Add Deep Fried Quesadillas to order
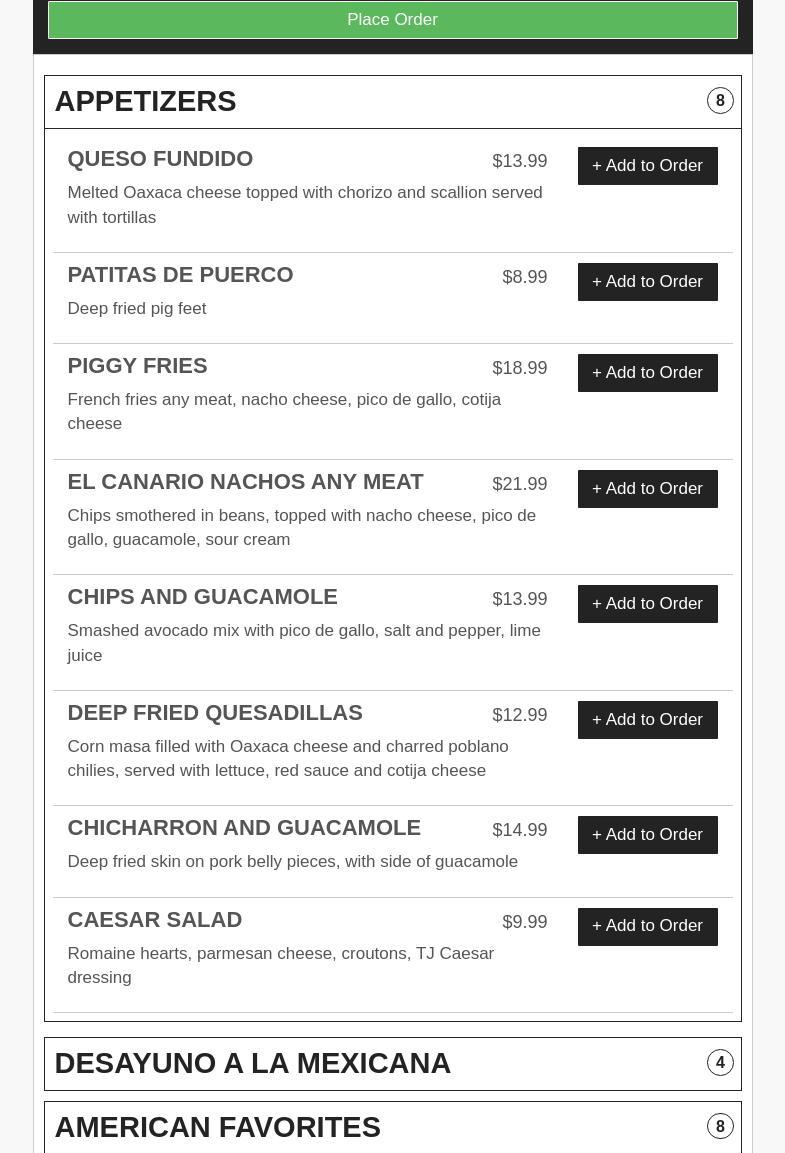Screen dimensions: 785x1153 tap(647, 720)
